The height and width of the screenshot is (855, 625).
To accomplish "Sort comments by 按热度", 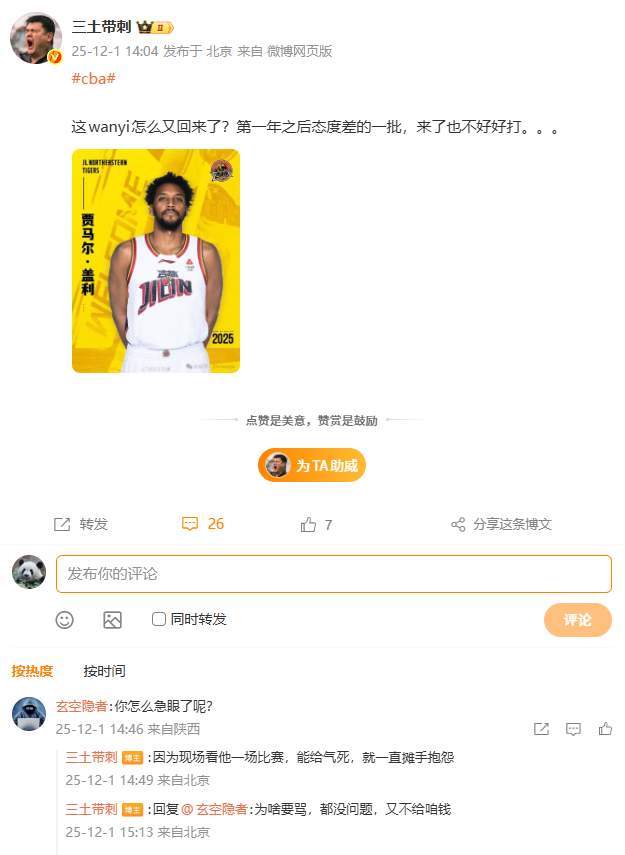I will 32,671.
